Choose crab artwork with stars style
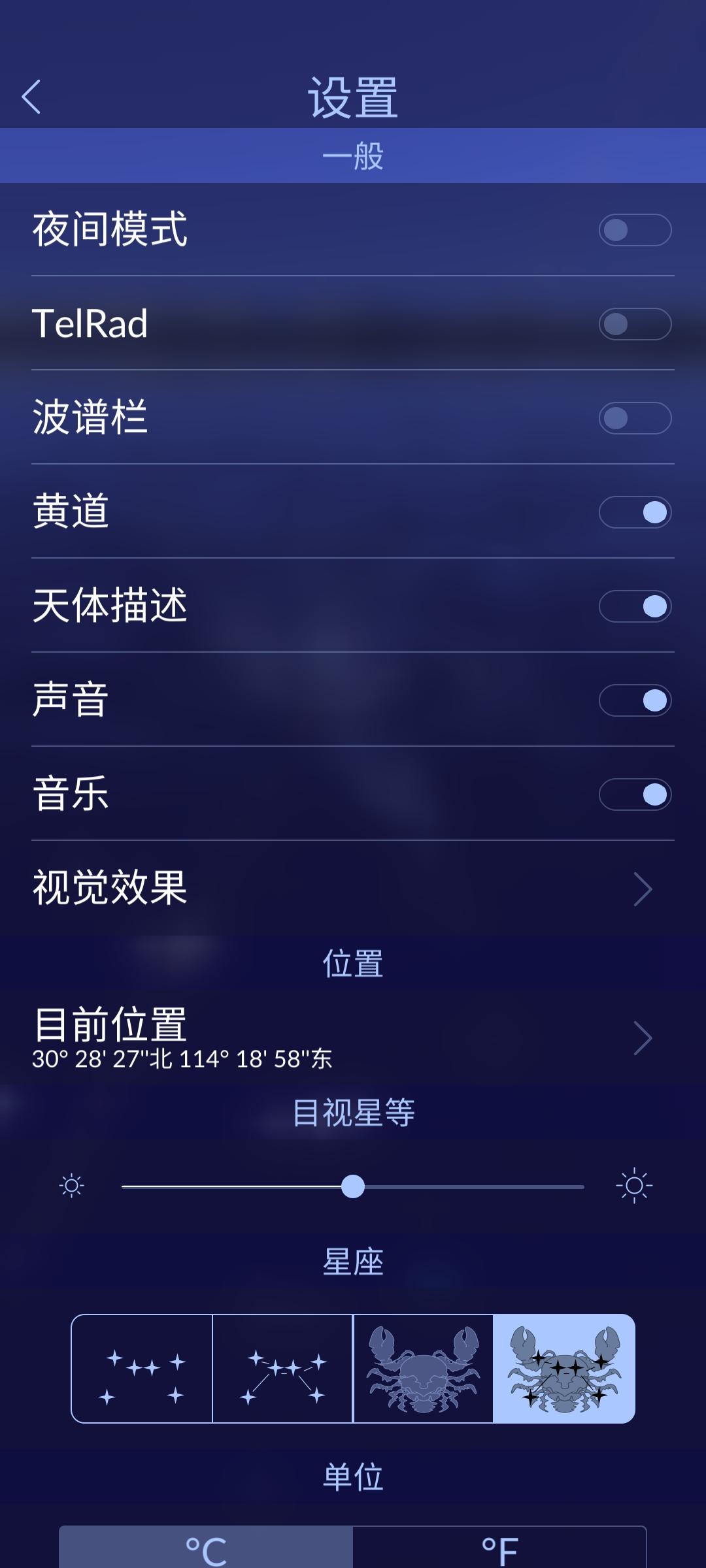706x1568 pixels. pos(564,1369)
